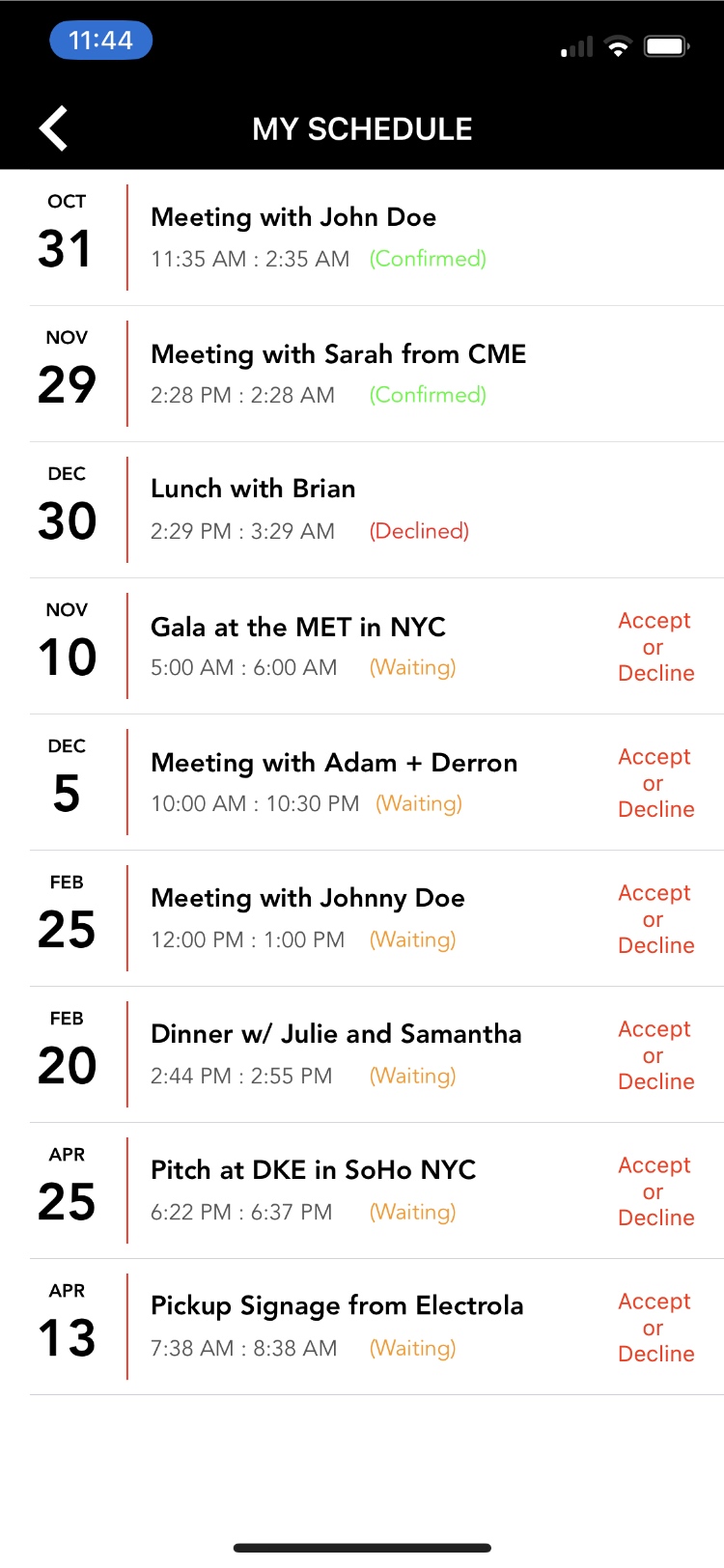This screenshot has height=1568, width=724.
Task: Accept Meeting with Johnny Doe
Action: 654,893
